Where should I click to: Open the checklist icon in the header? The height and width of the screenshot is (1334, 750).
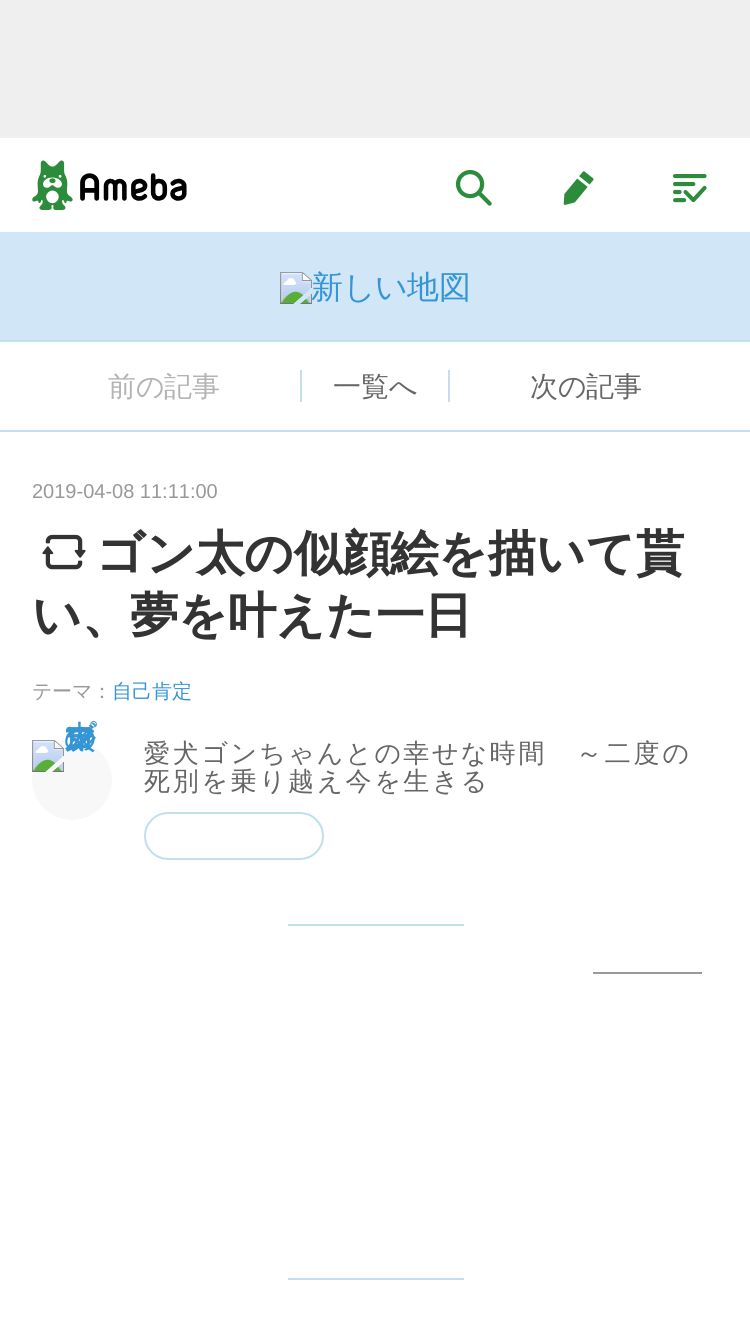click(689, 187)
